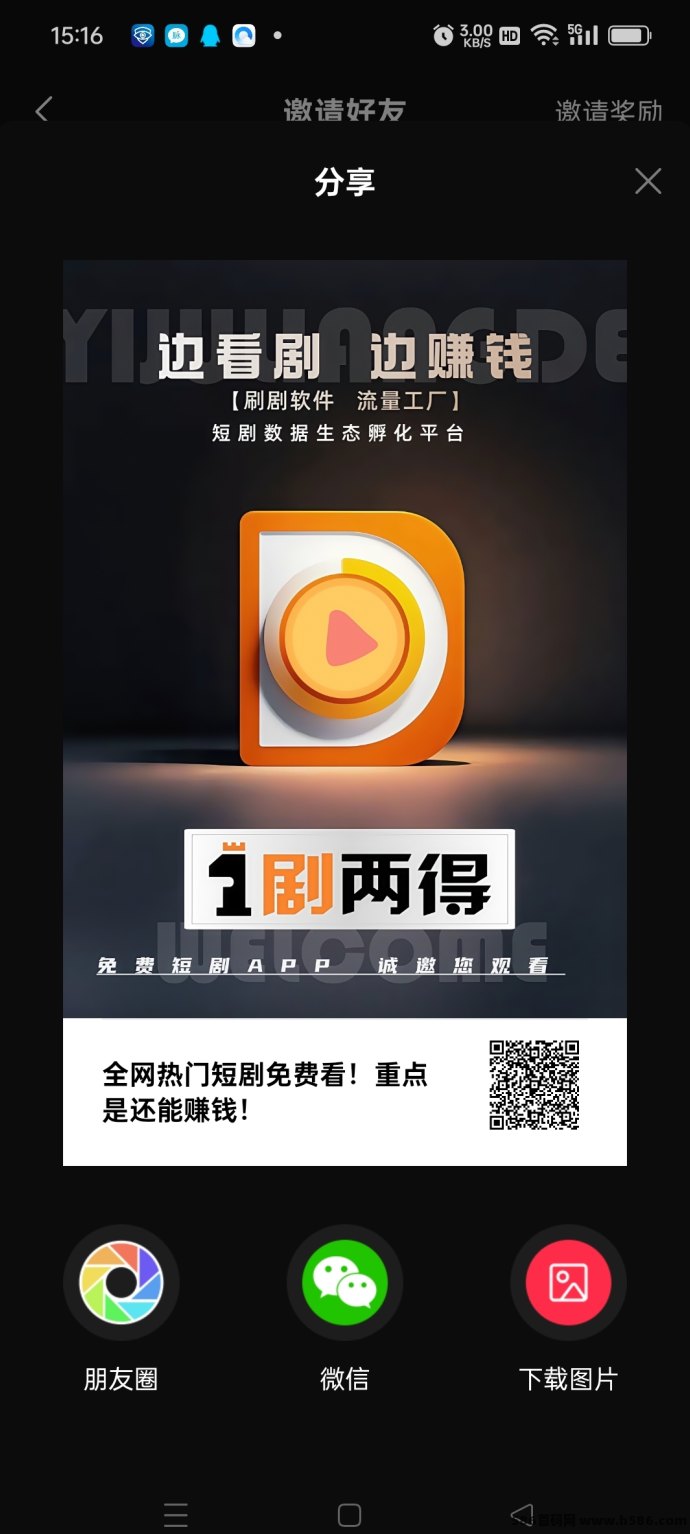690x1534 pixels.
Task: Share the poster via 微信
Action: click(x=344, y=1283)
